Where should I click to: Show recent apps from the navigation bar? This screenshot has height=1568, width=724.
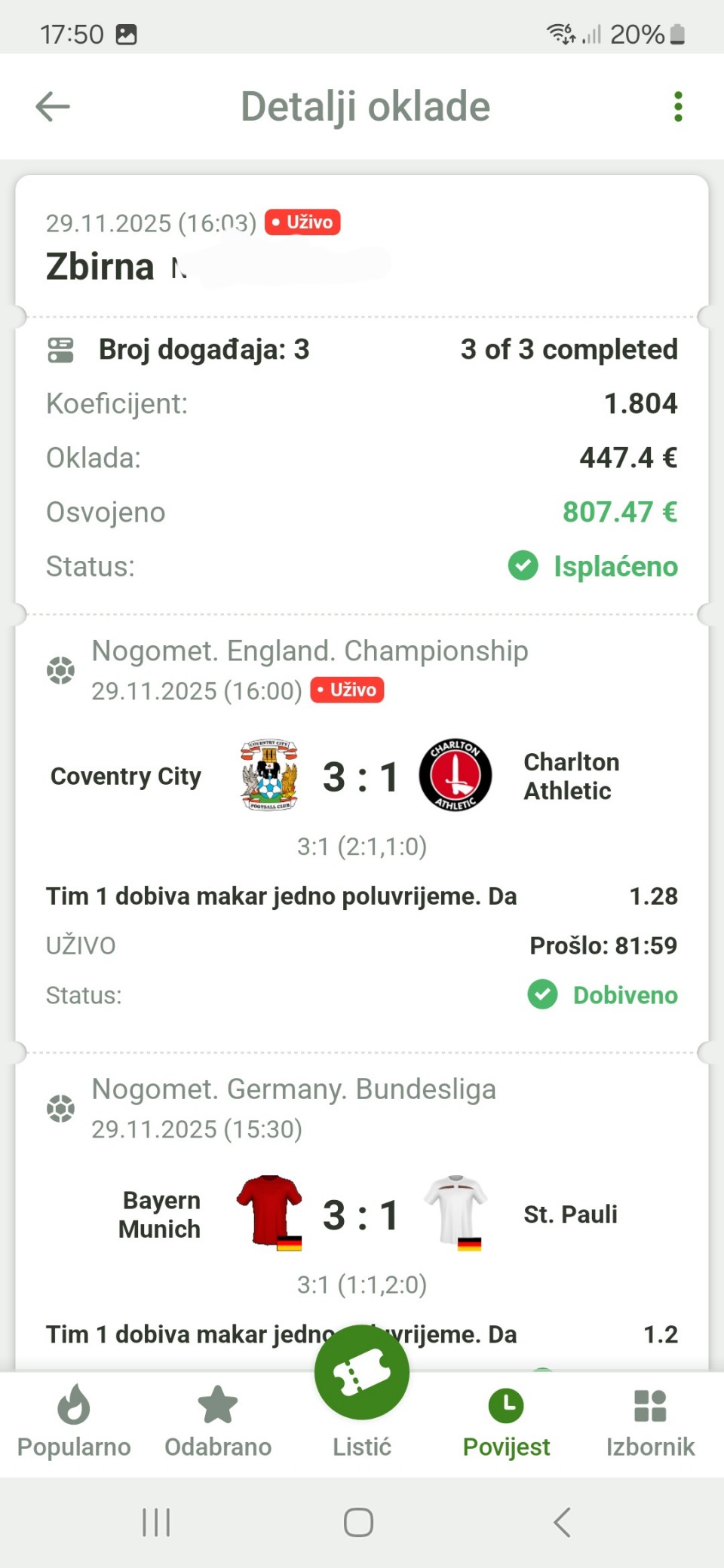[156, 1522]
